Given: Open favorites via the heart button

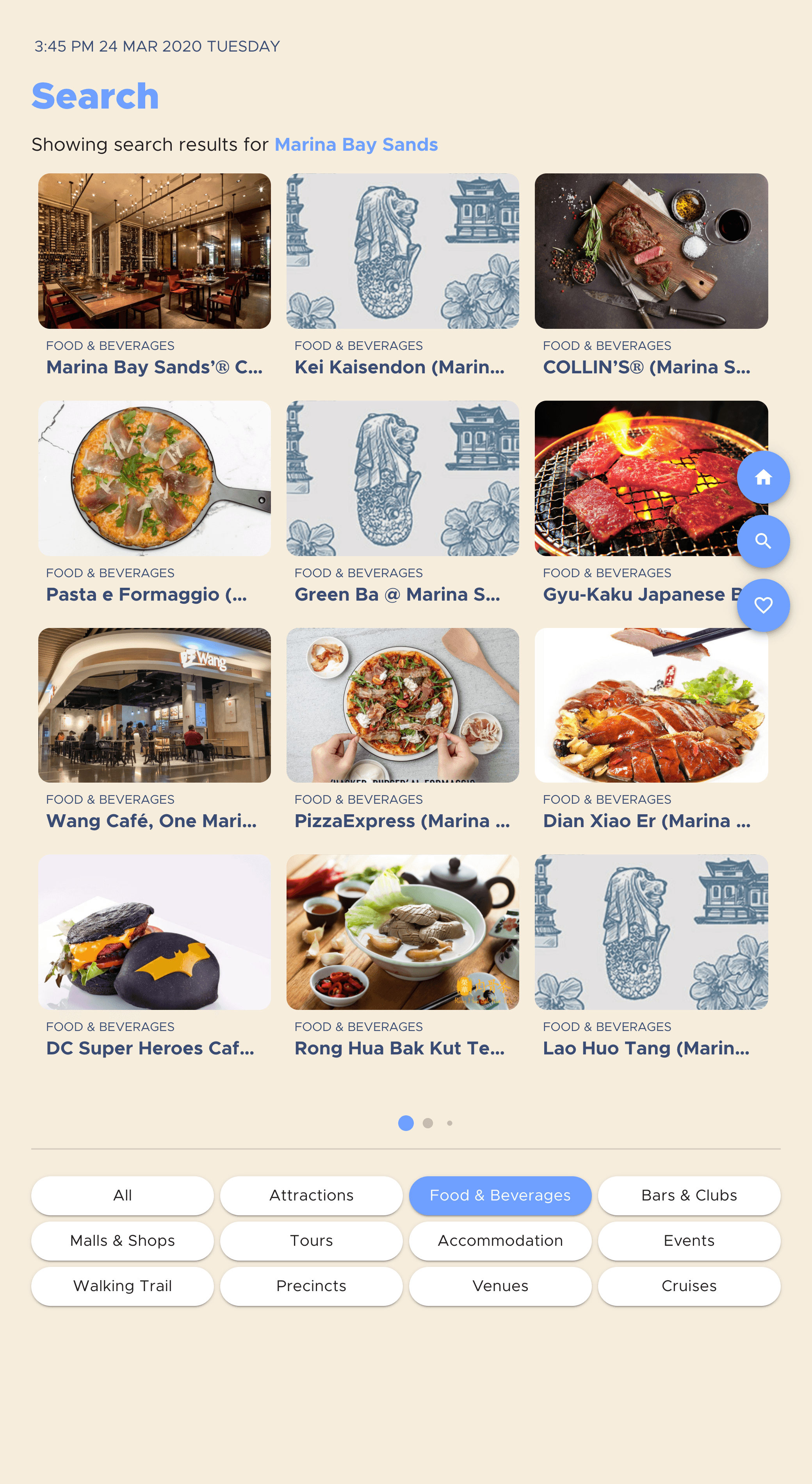Looking at the screenshot, I should tap(763, 605).
